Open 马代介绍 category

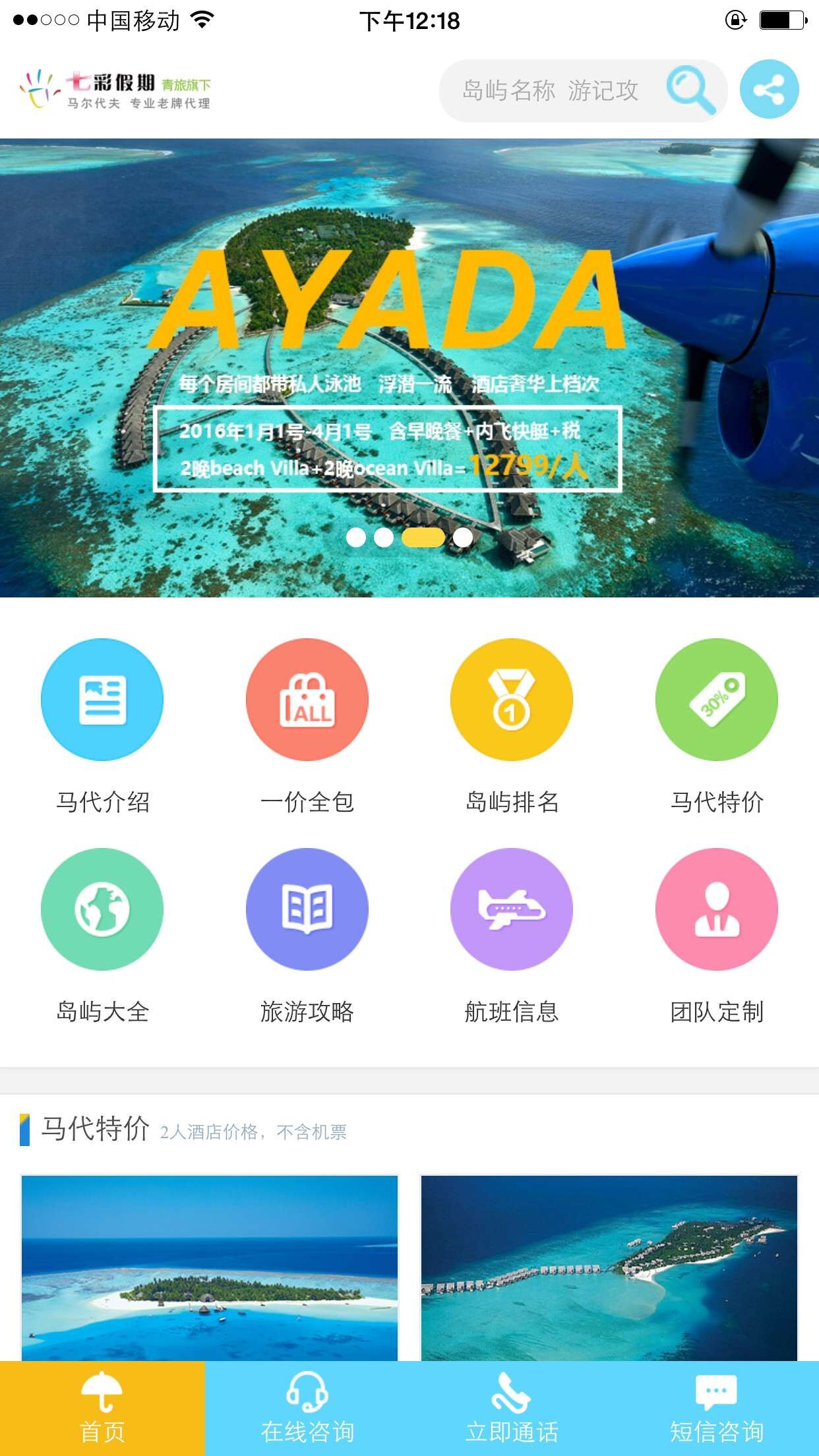pos(102,700)
